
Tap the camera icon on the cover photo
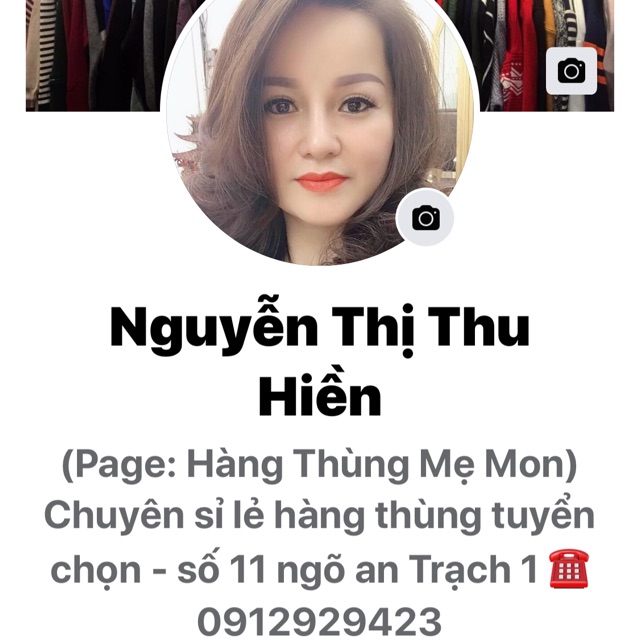coord(571,71)
